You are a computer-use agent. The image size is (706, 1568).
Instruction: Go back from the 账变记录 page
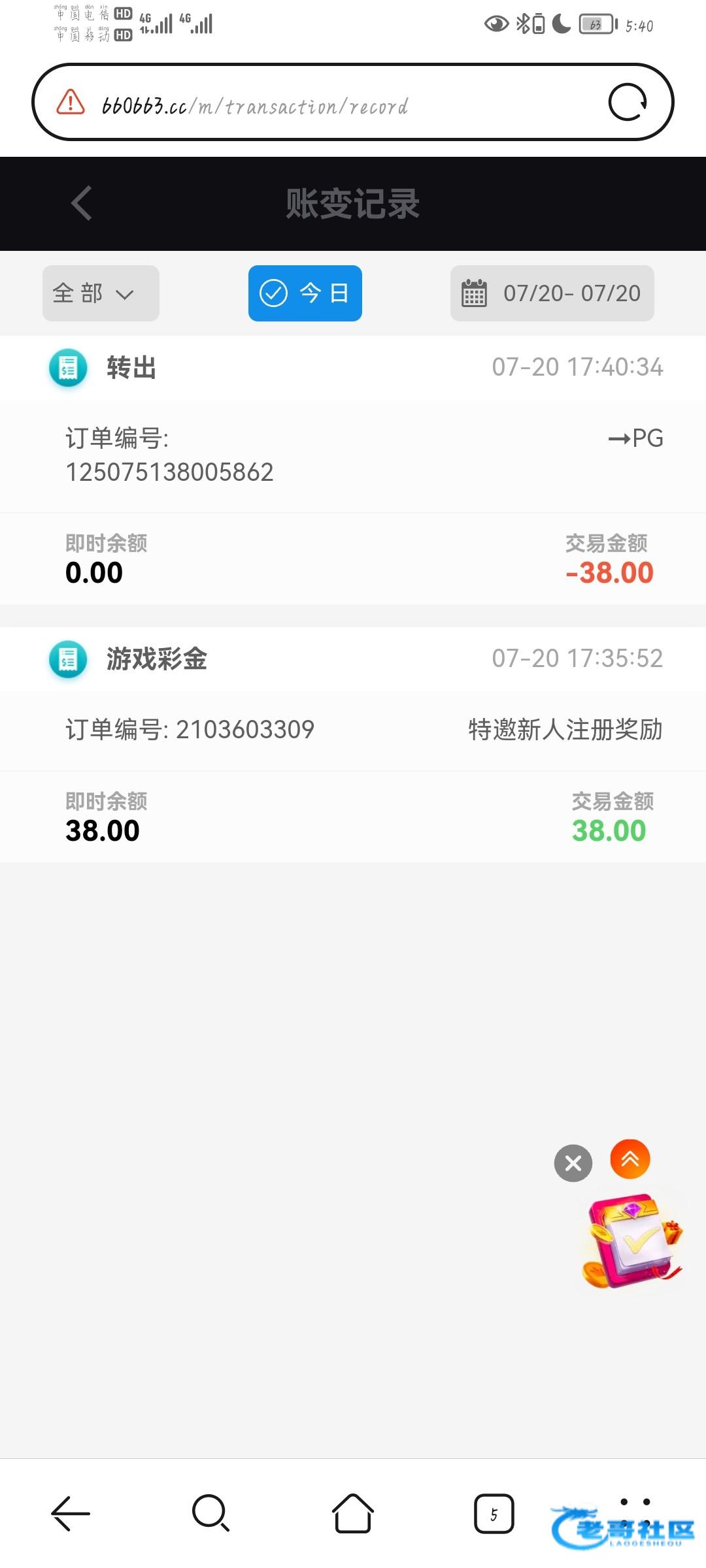pos(82,203)
